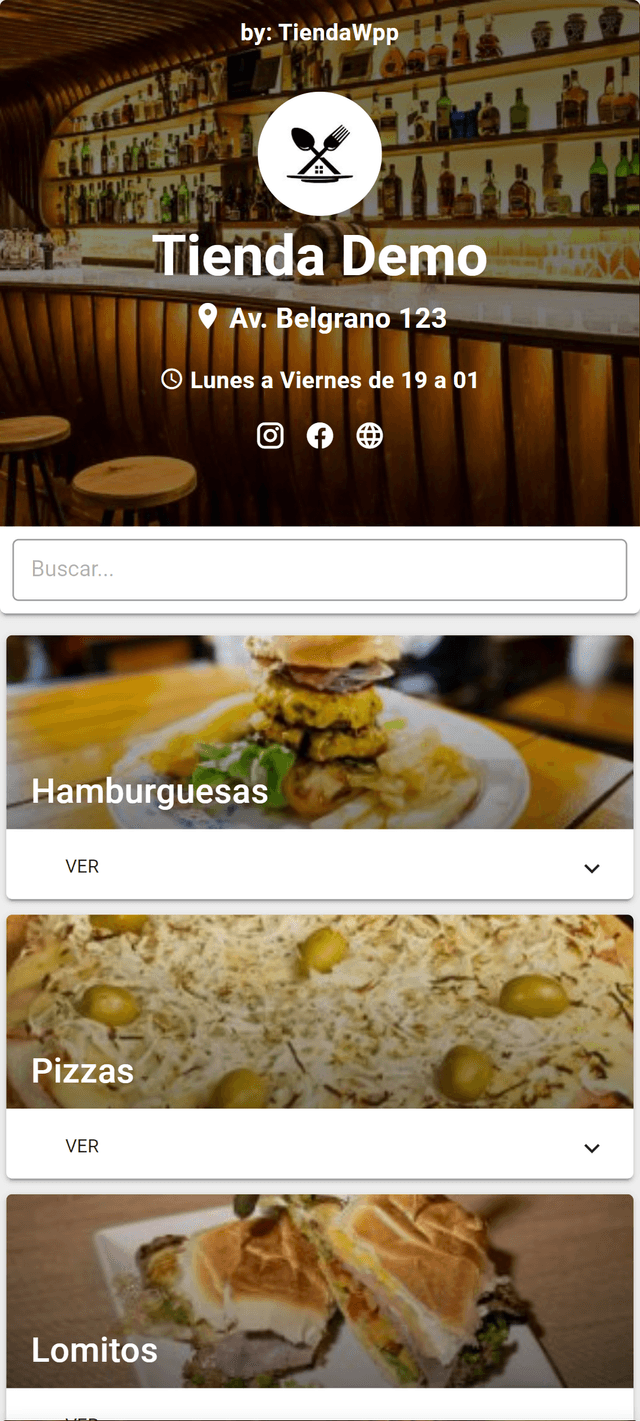The height and width of the screenshot is (1421, 640).
Task: Open the store's Instagram profile
Action: click(270, 436)
